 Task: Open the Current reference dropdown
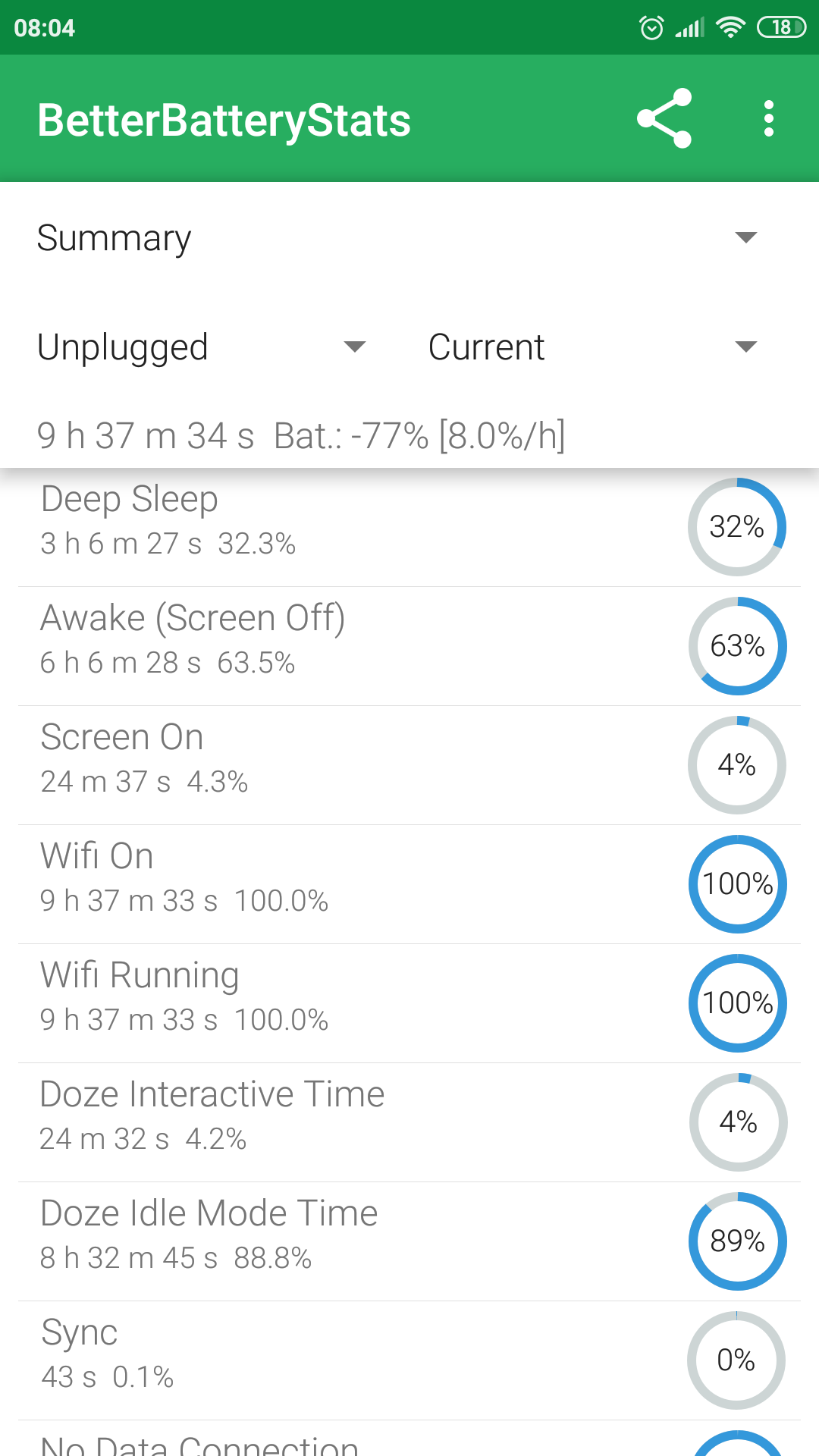[593, 347]
